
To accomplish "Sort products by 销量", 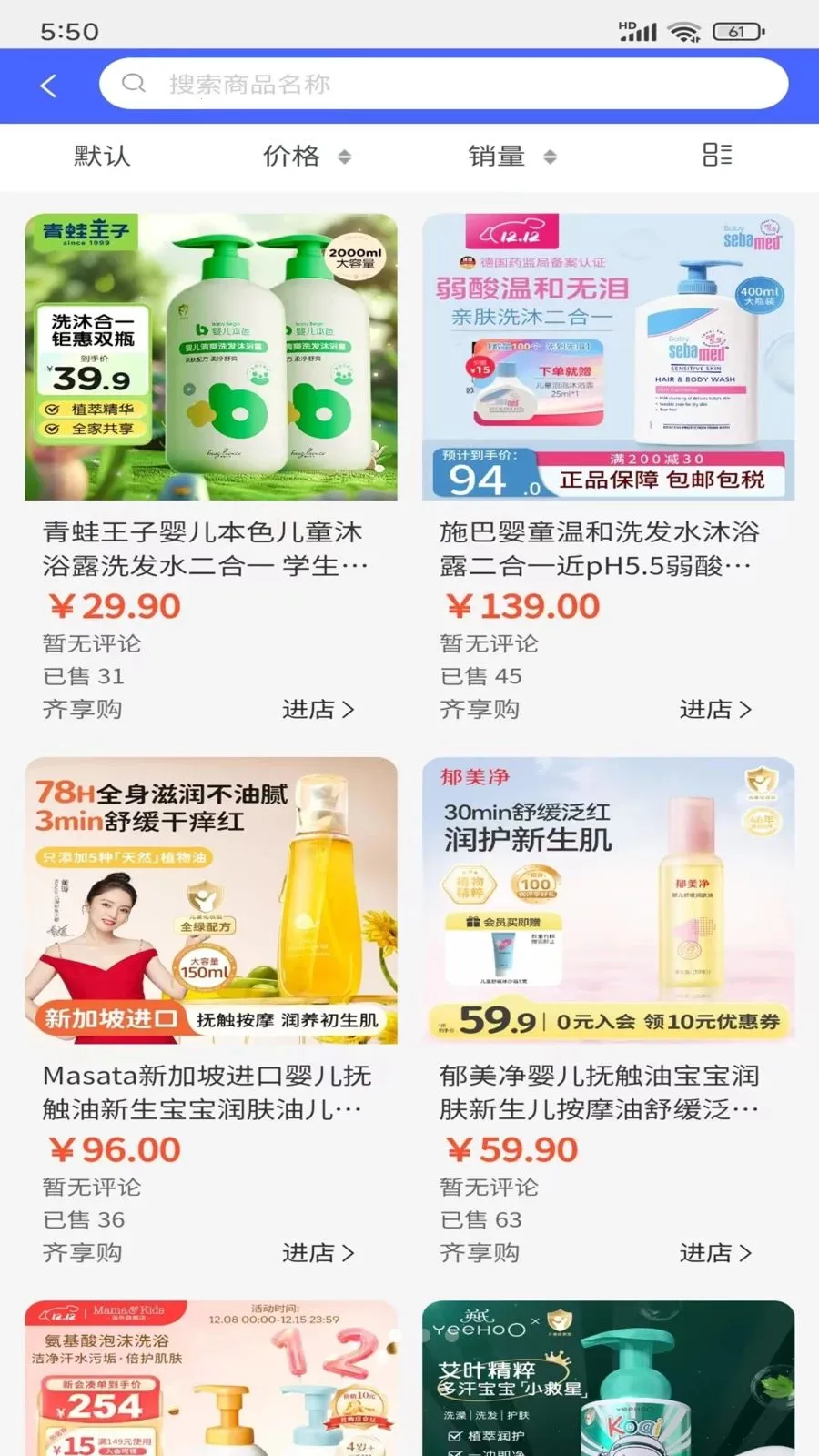I will pyautogui.click(x=511, y=156).
